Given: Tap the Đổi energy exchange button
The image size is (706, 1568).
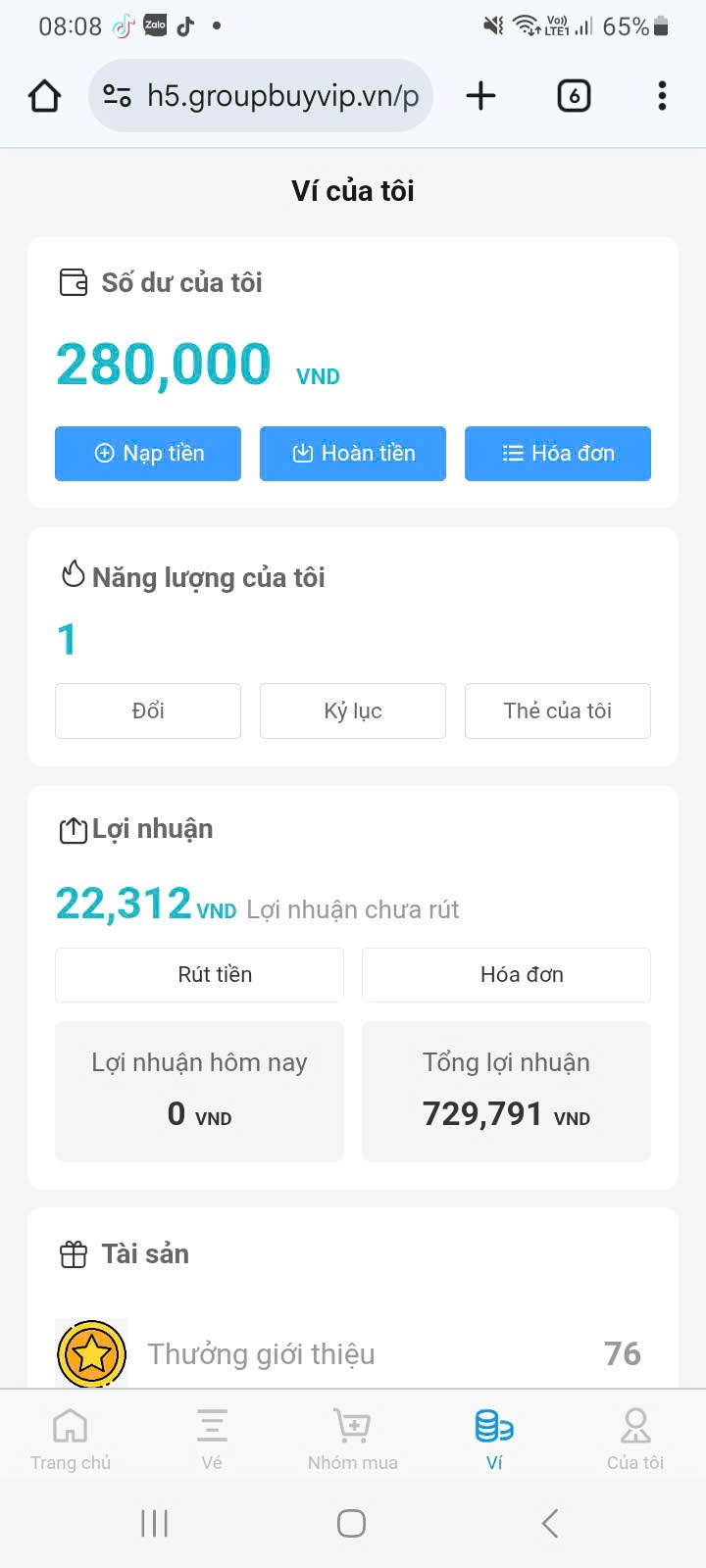Looking at the screenshot, I should click(x=148, y=710).
